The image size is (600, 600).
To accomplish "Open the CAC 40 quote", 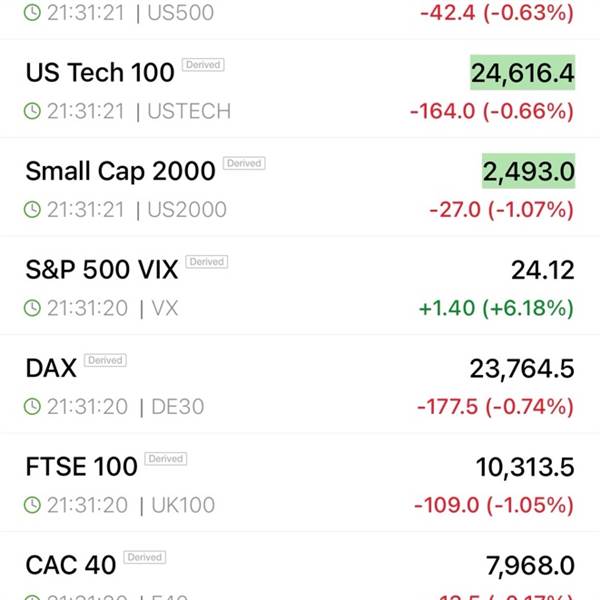I will [300, 566].
